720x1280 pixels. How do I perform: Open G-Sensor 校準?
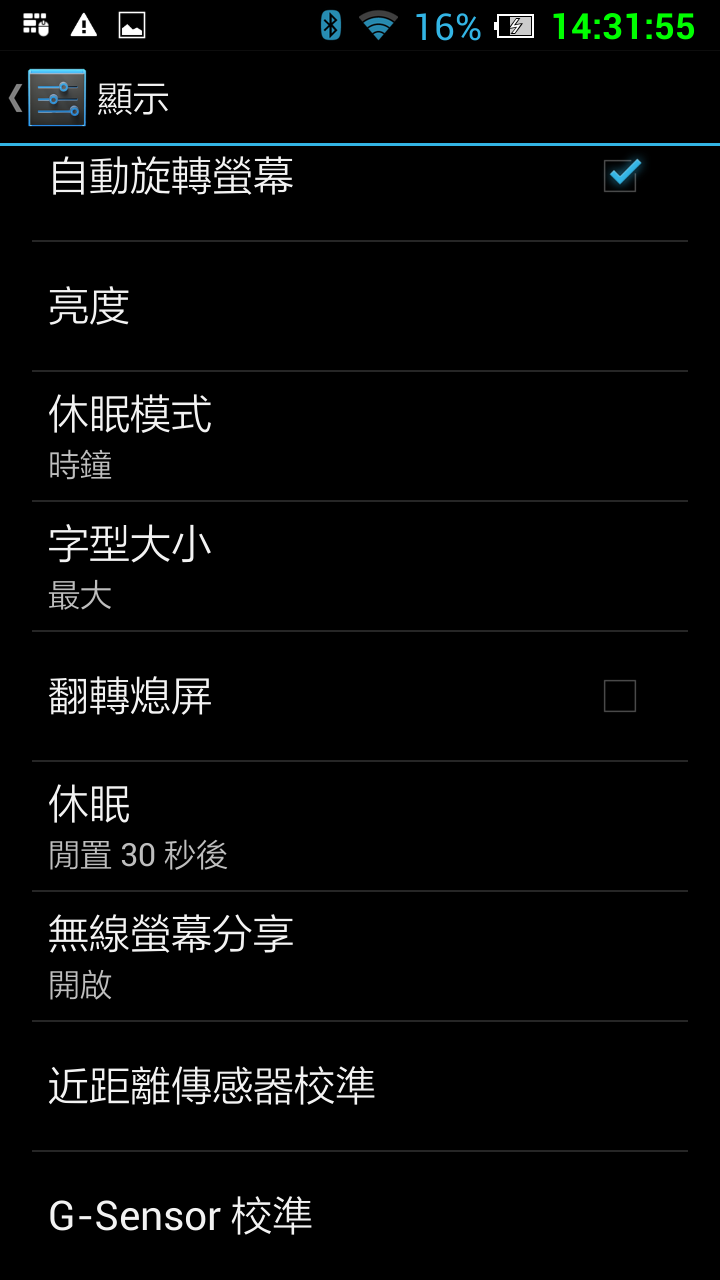360,1216
